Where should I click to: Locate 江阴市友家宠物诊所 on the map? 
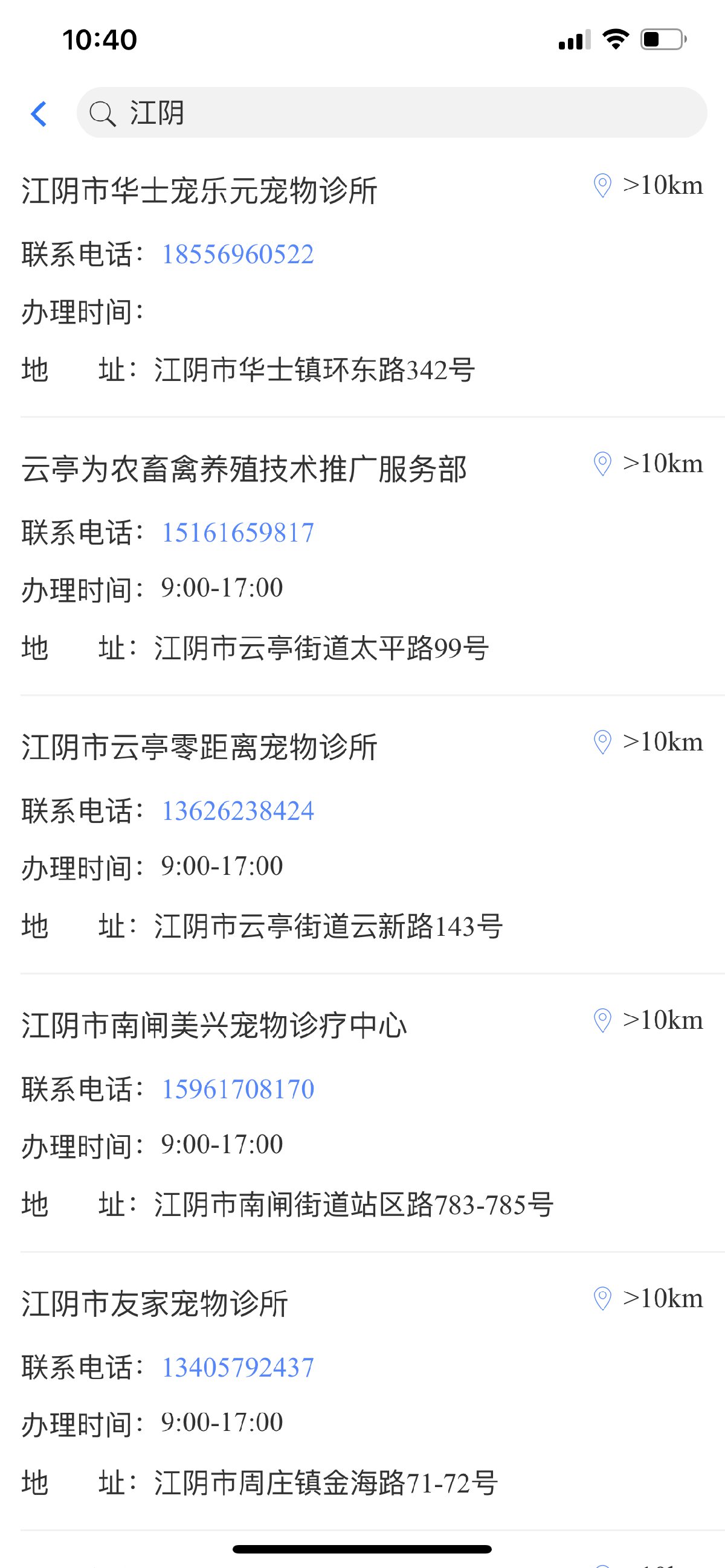pos(602,1298)
